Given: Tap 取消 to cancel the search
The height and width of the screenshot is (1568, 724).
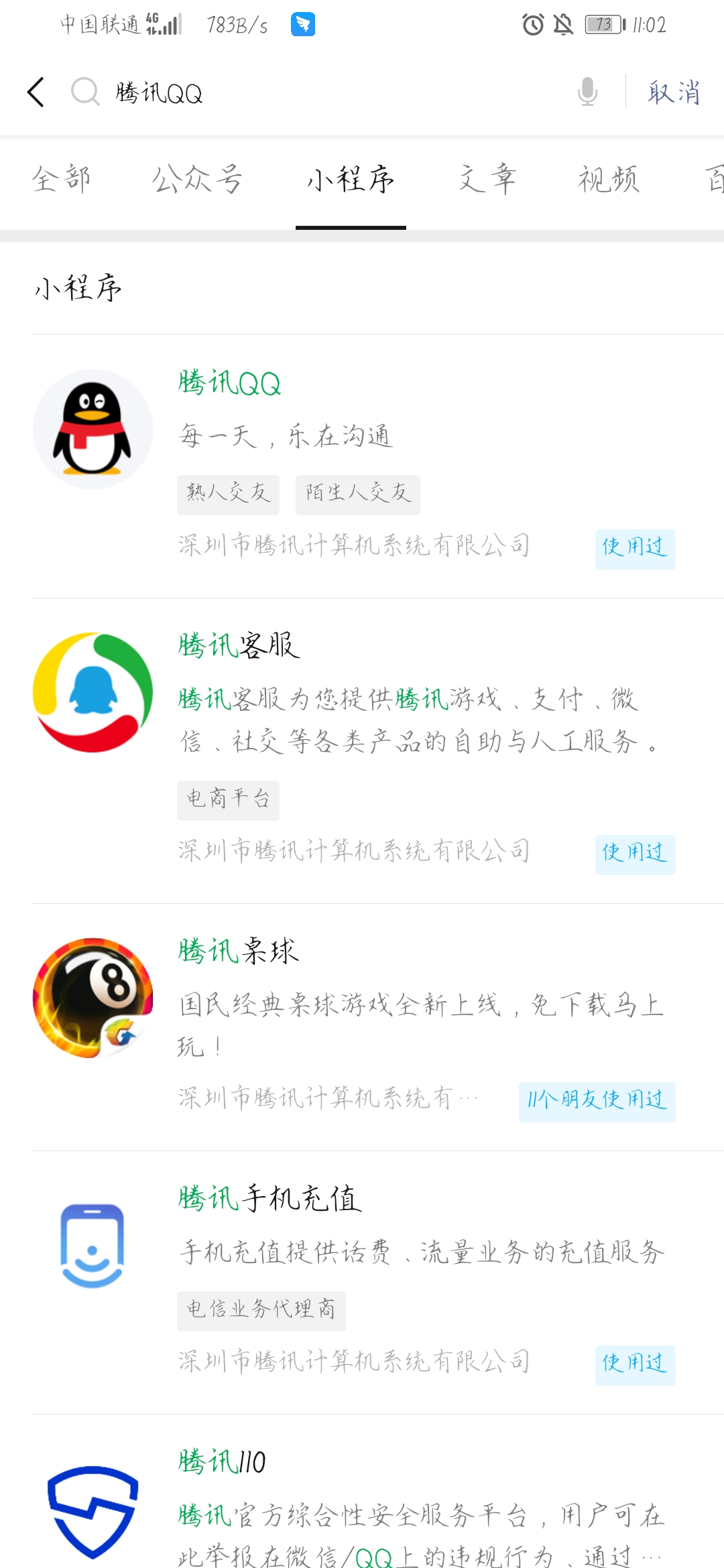Looking at the screenshot, I should [x=674, y=92].
